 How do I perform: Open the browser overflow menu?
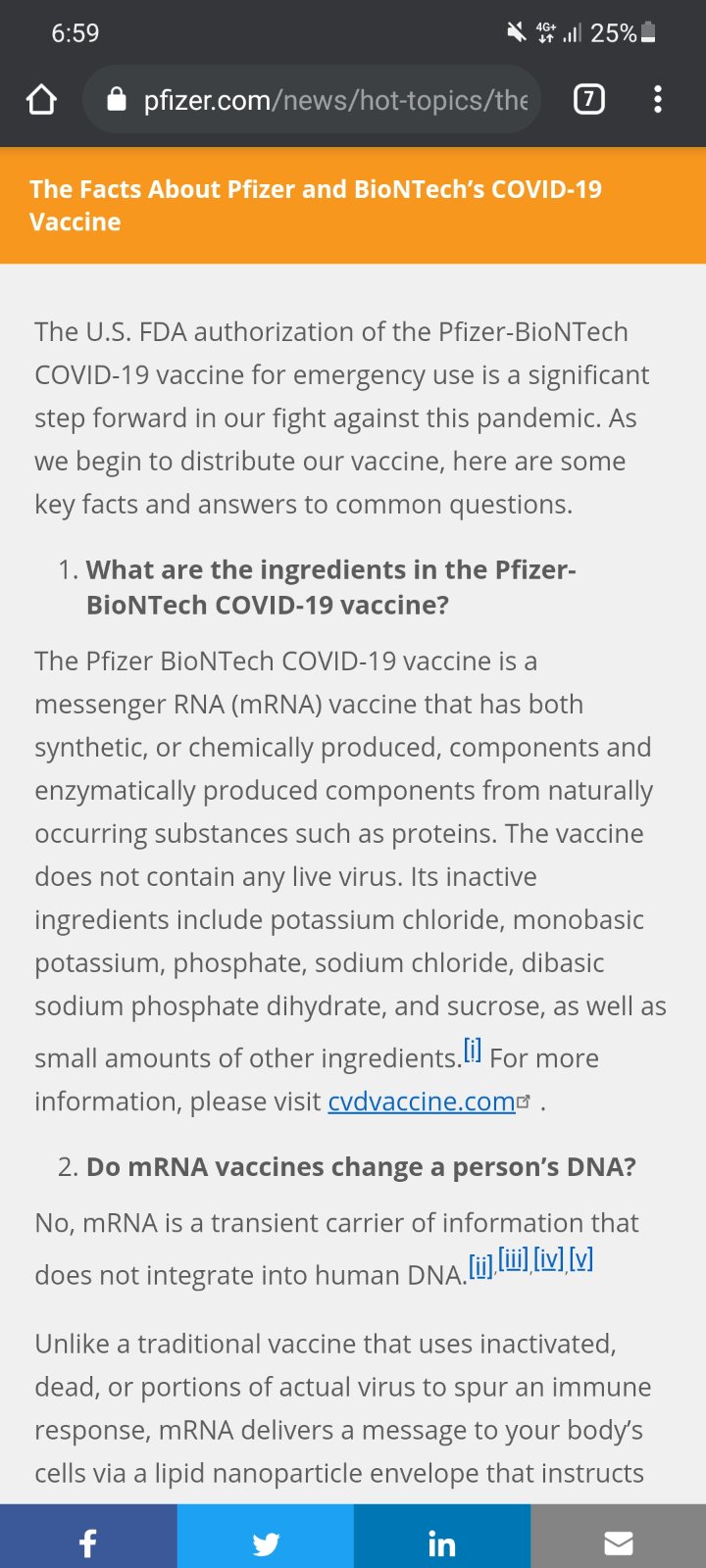(x=657, y=99)
